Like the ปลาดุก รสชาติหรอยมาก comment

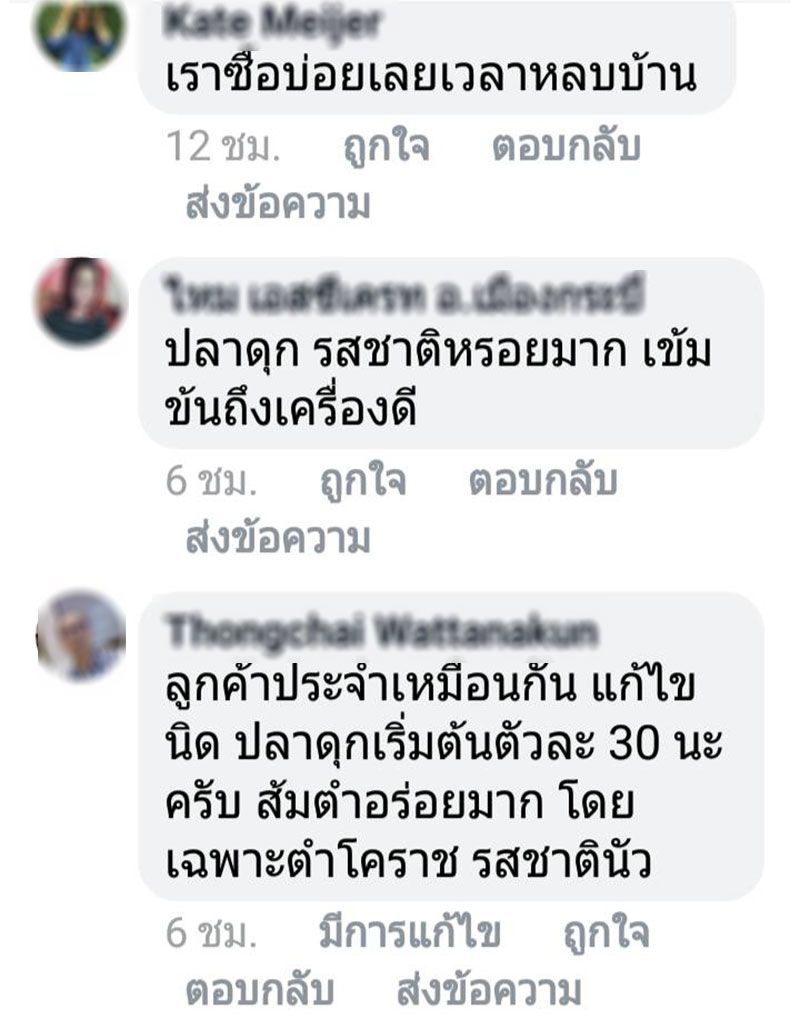pos(362,483)
